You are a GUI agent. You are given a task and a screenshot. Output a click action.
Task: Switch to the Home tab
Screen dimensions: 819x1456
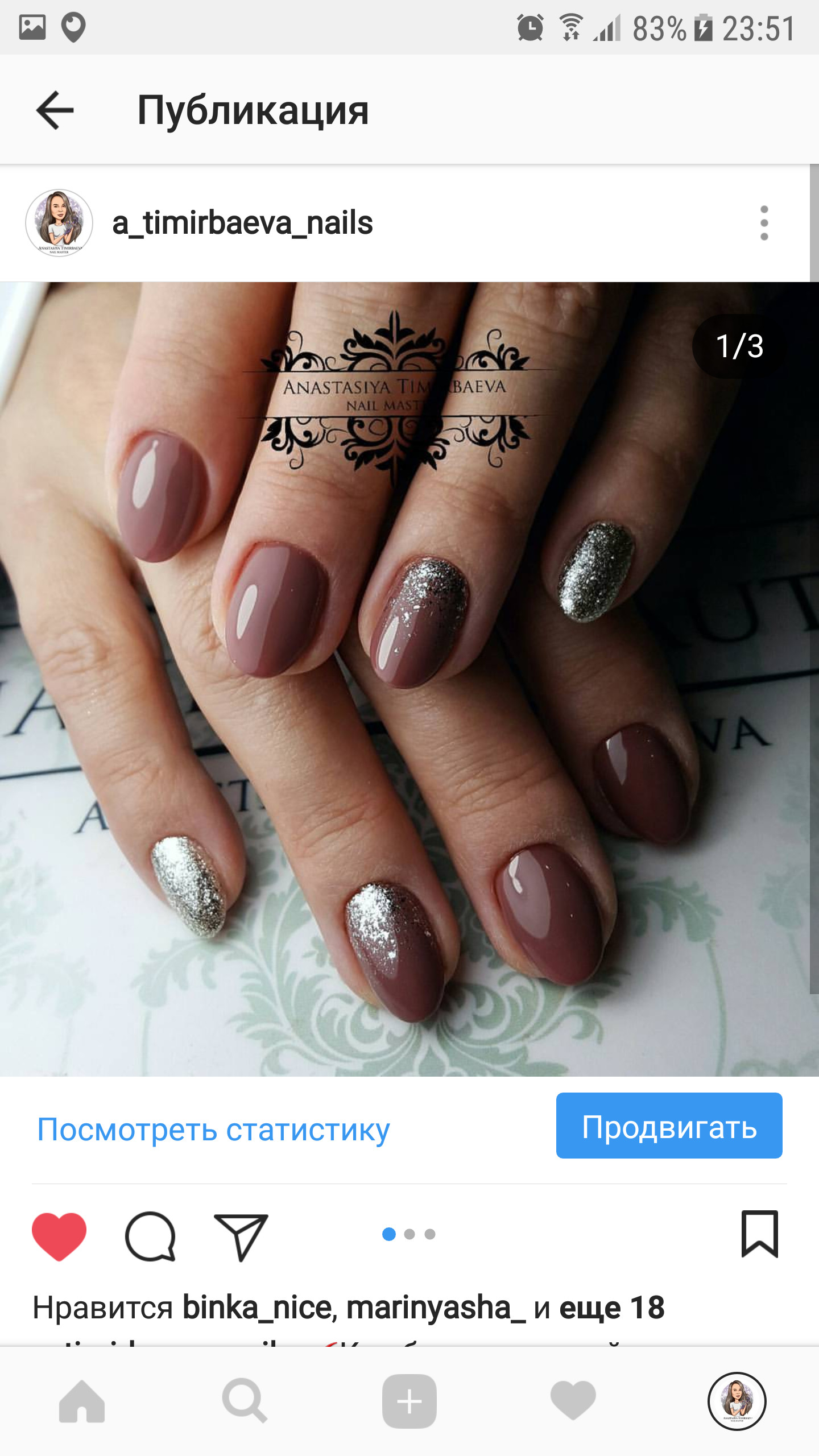click(x=82, y=1401)
